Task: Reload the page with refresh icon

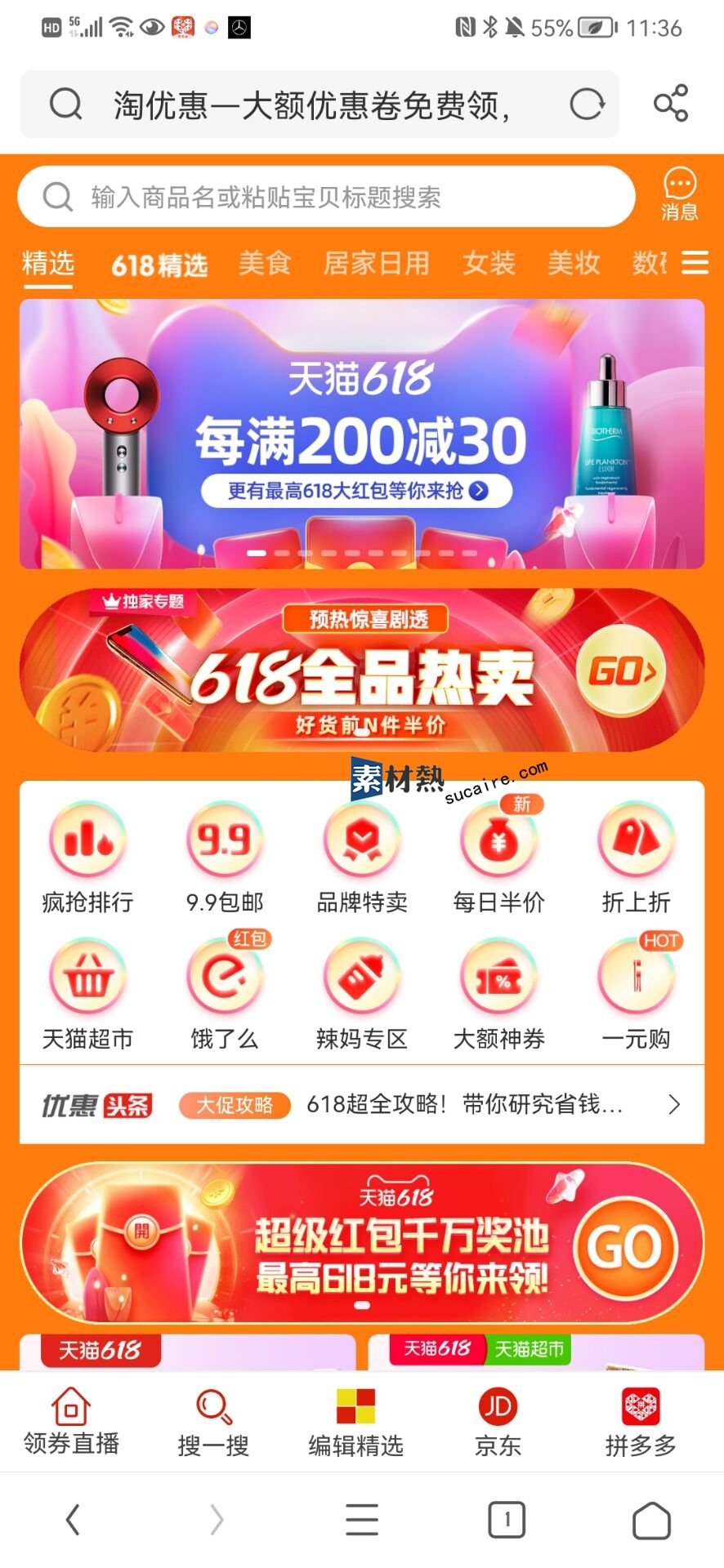Action: tap(587, 104)
